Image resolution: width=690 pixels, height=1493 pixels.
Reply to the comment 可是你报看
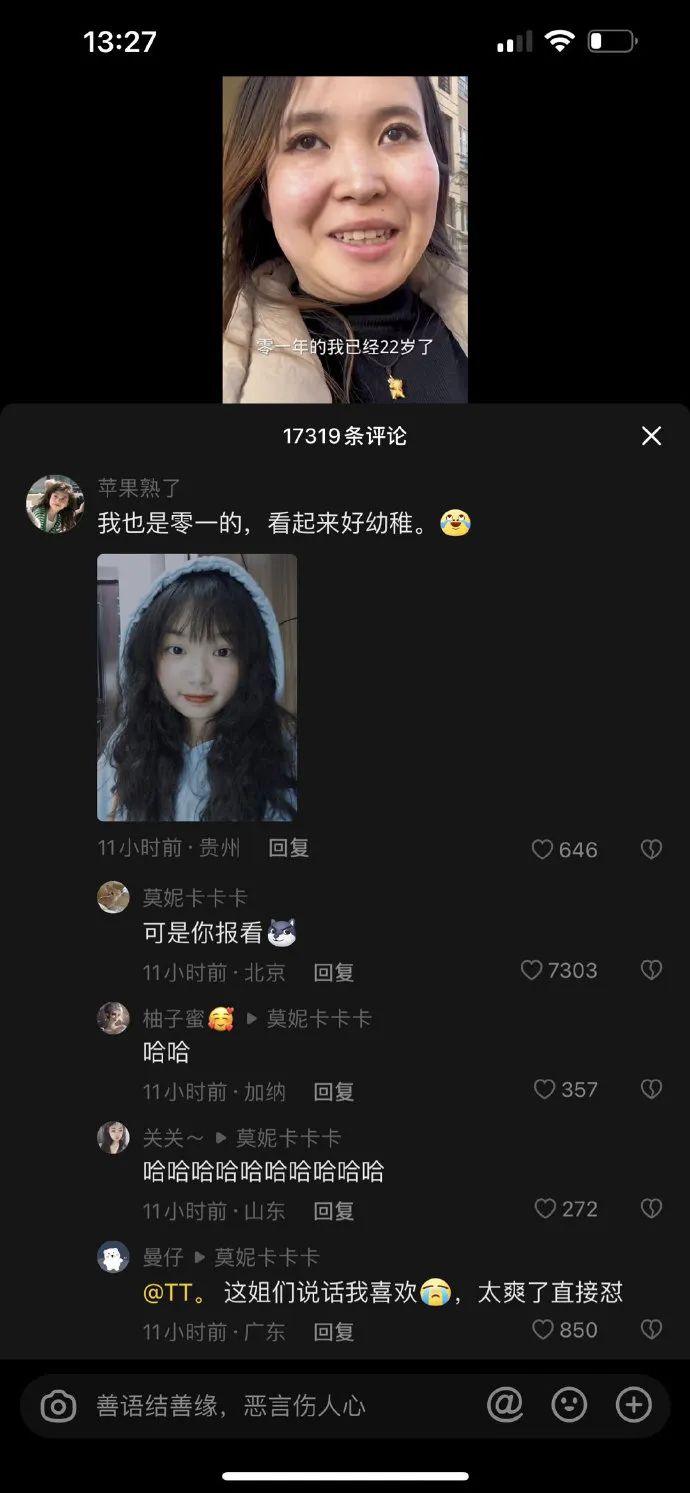[x=334, y=972]
